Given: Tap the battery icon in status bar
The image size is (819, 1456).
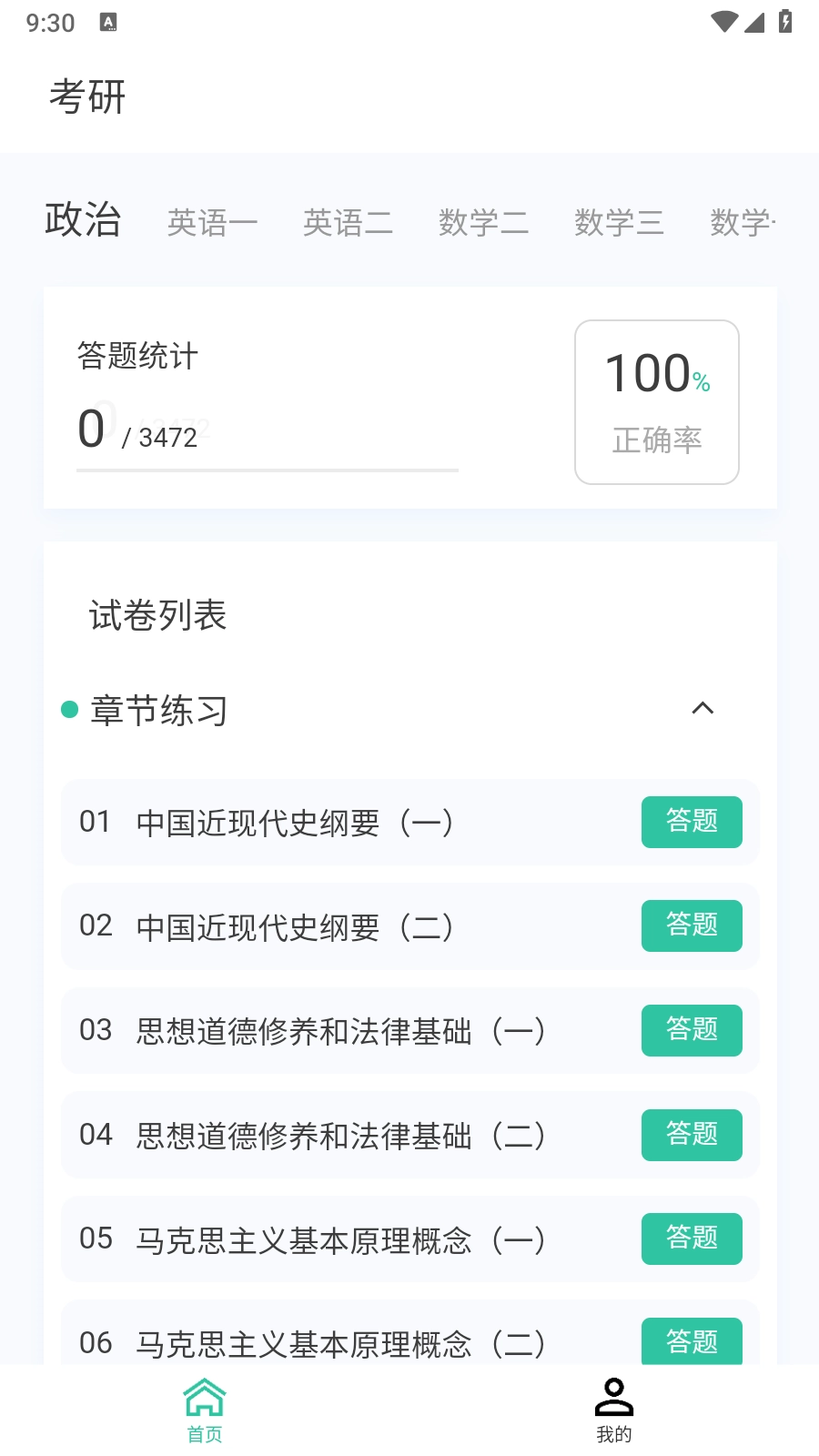Looking at the screenshot, I should pyautogui.click(x=786, y=20).
